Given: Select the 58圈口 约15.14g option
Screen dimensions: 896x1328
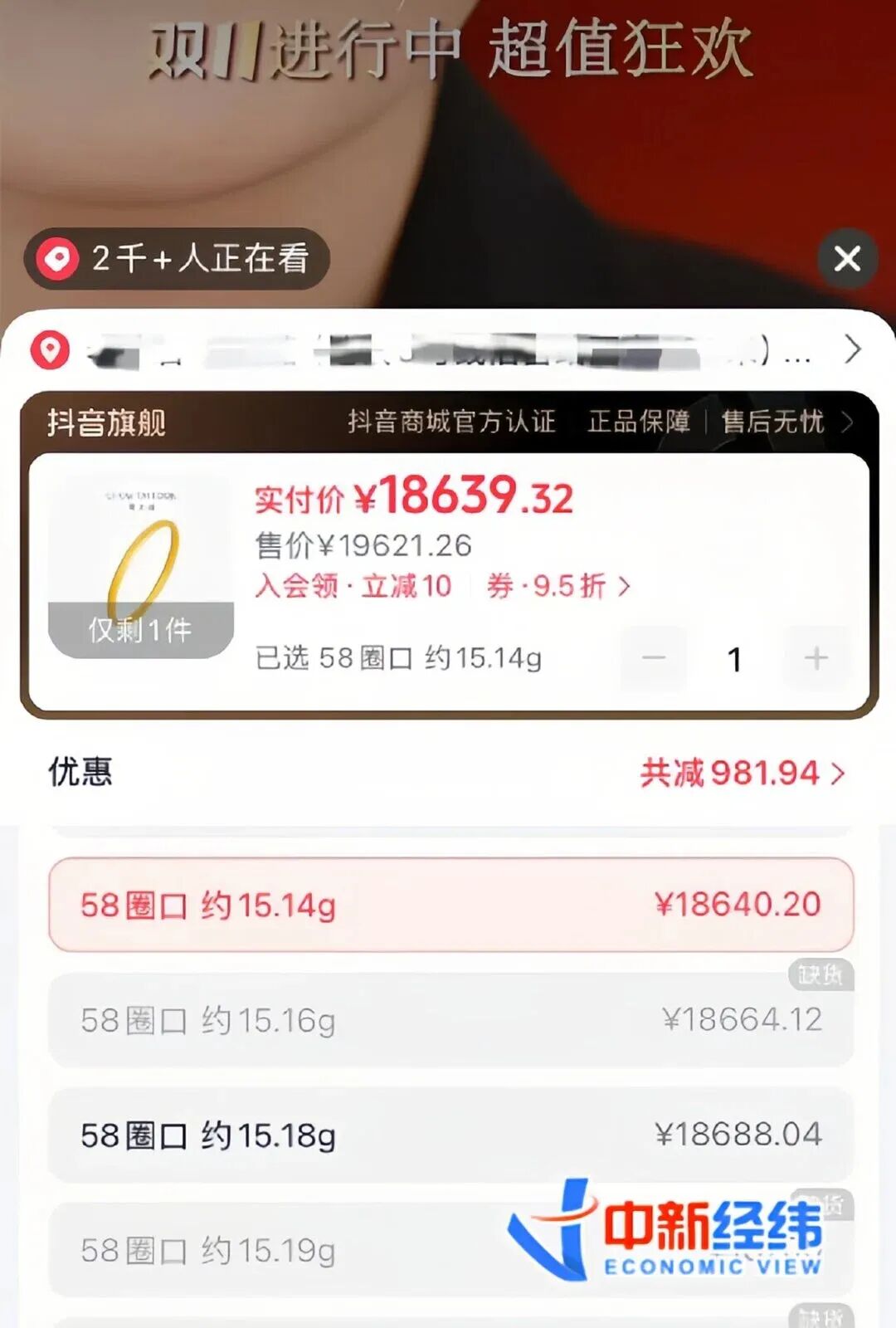Looking at the screenshot, I should 450,905.
